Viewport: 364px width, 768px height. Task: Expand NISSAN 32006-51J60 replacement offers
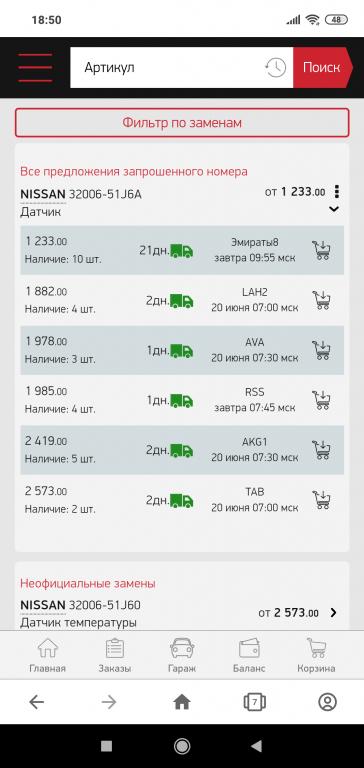[x=334, y=612]
